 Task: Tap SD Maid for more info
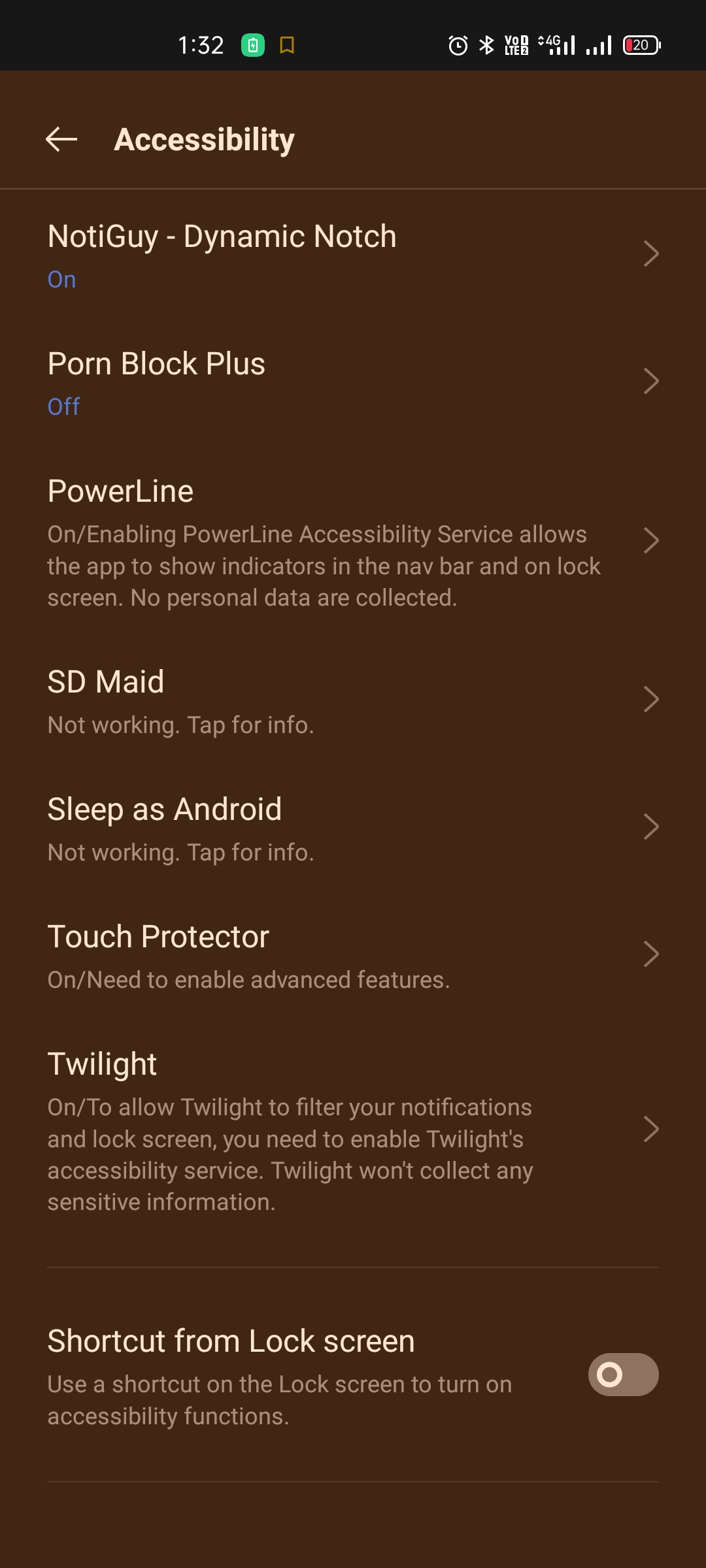coord(353,700)
